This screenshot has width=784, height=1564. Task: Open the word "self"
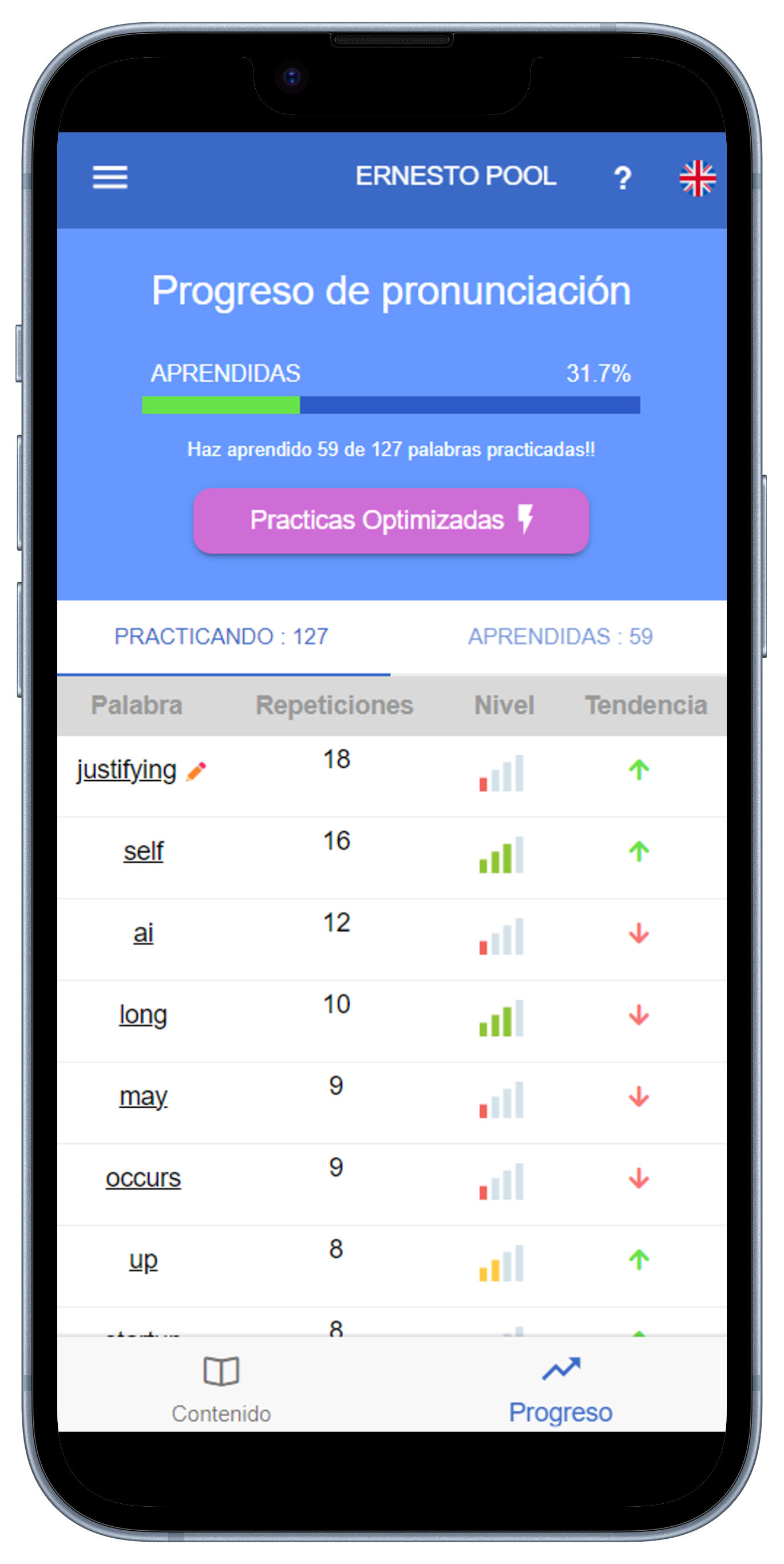pos(143,851)
